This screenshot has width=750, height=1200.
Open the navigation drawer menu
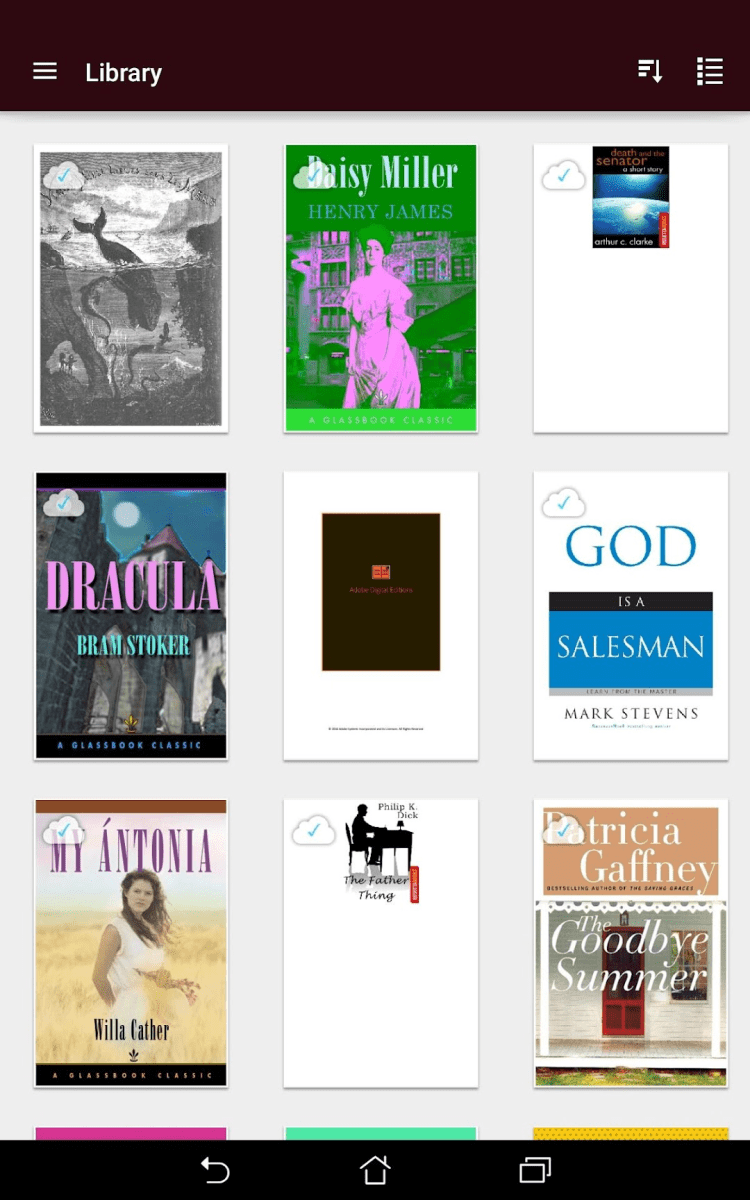[x=45, y=72]
